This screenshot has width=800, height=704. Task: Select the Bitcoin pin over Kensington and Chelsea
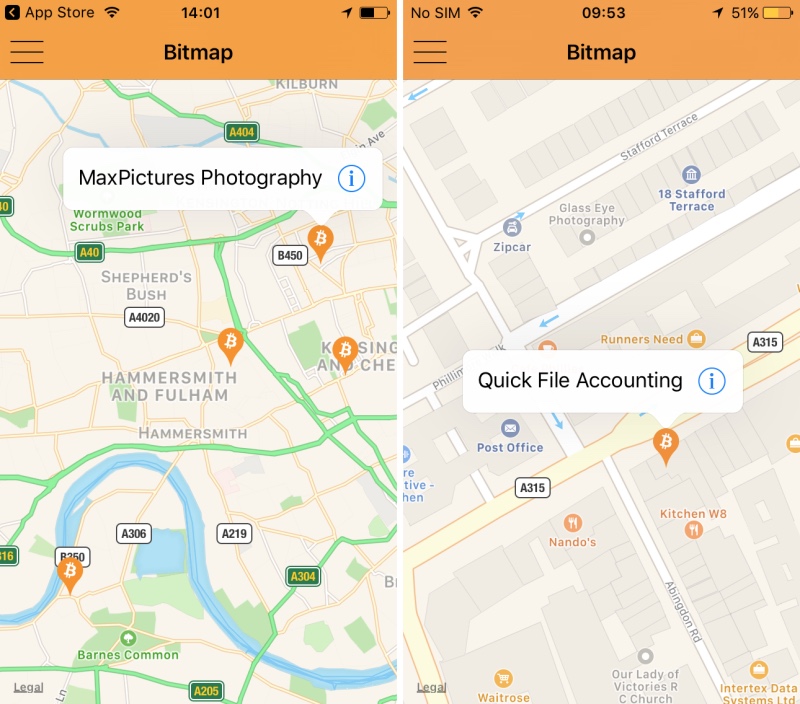point(345,351)
